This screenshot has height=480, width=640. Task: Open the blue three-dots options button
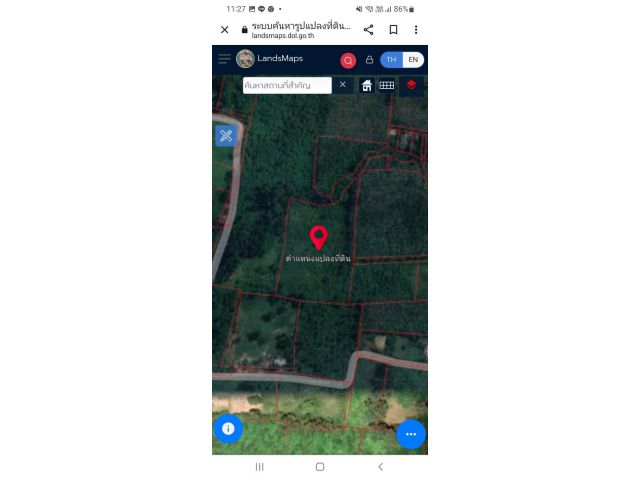click(411, 434)
